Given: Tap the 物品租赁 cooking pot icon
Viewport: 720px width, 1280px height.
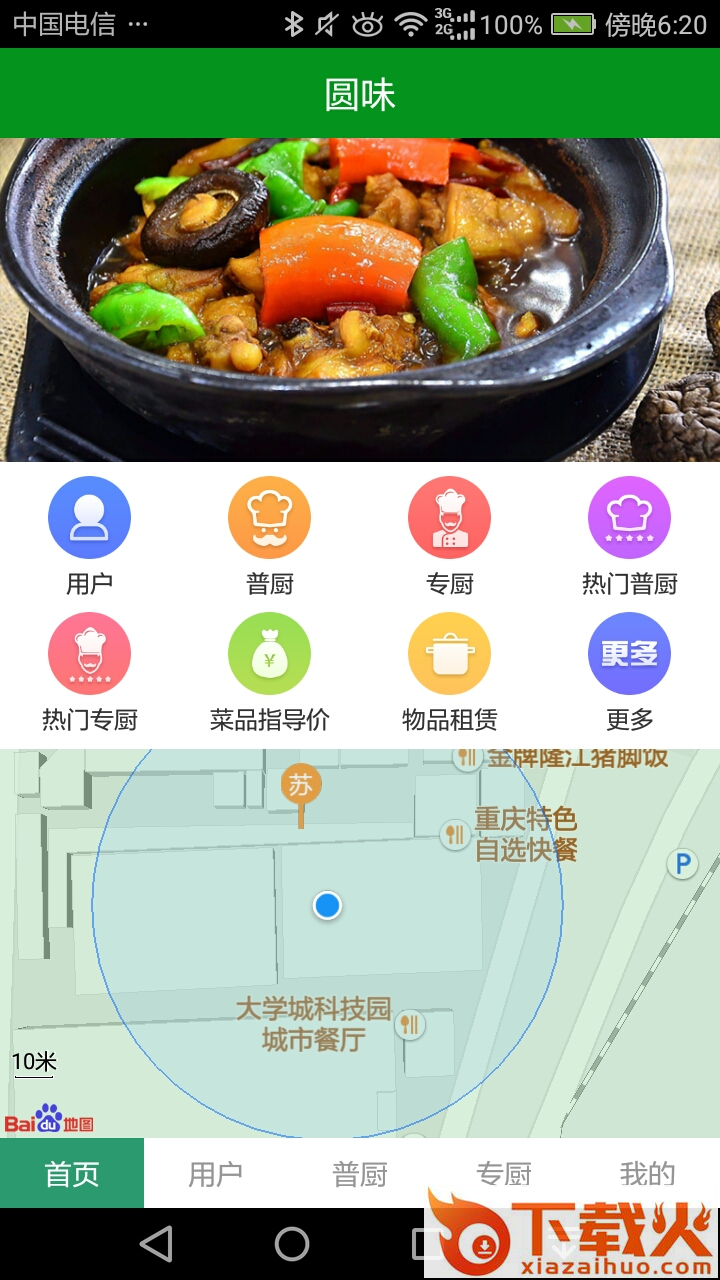Looking at the screenshot, I should [x=449, y=653].
